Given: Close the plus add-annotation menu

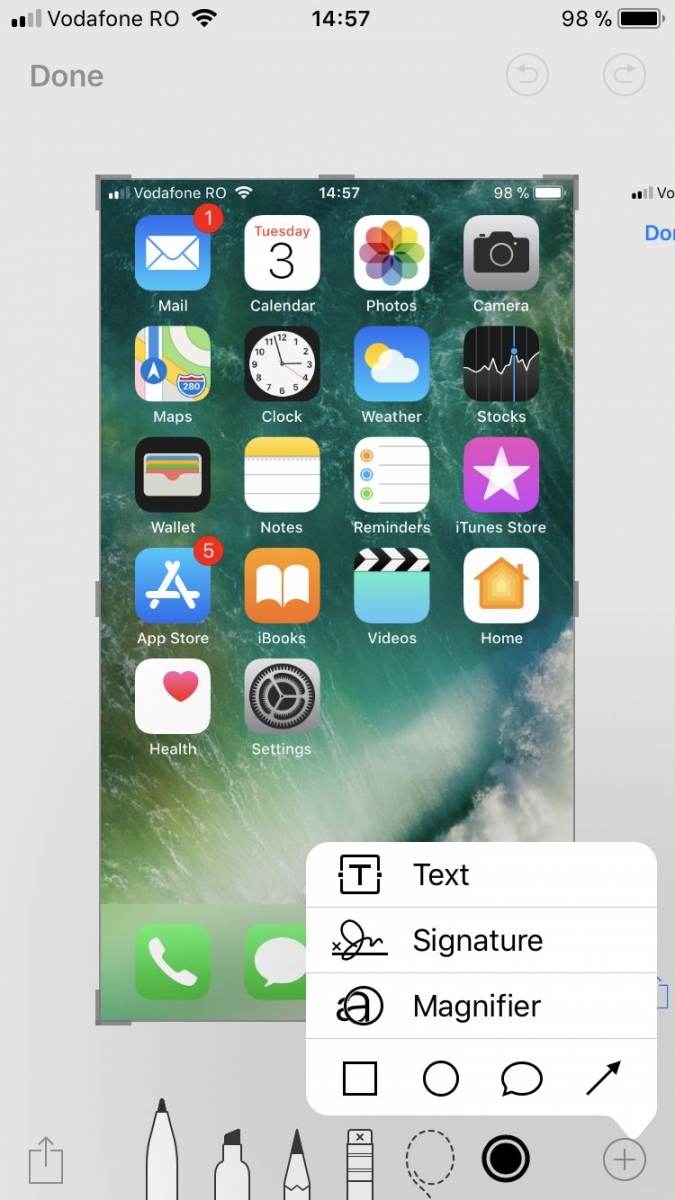Looking at the screenshot, I should (x=624, y=1160).
